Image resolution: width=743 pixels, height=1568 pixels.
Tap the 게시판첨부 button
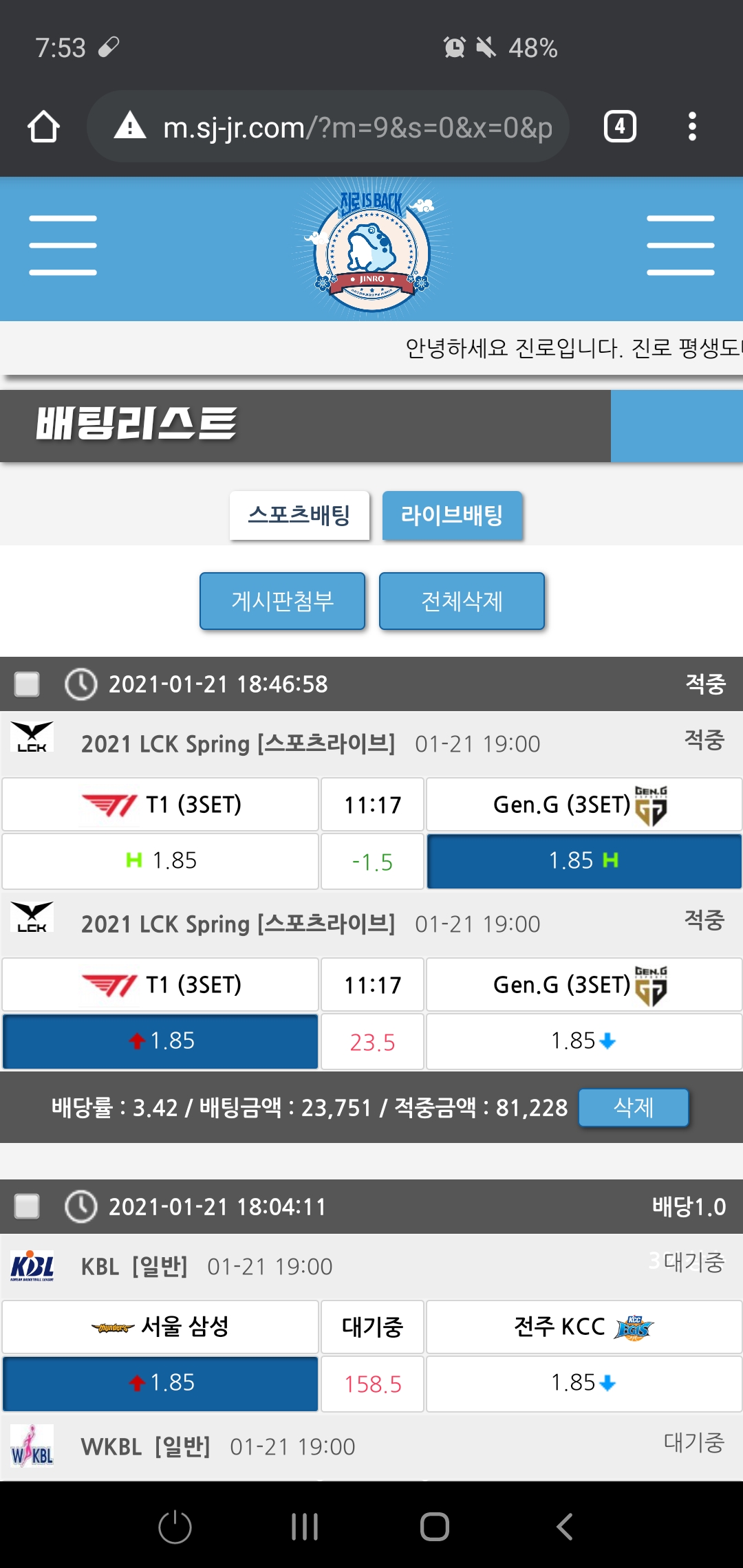(x=282, y=601)
